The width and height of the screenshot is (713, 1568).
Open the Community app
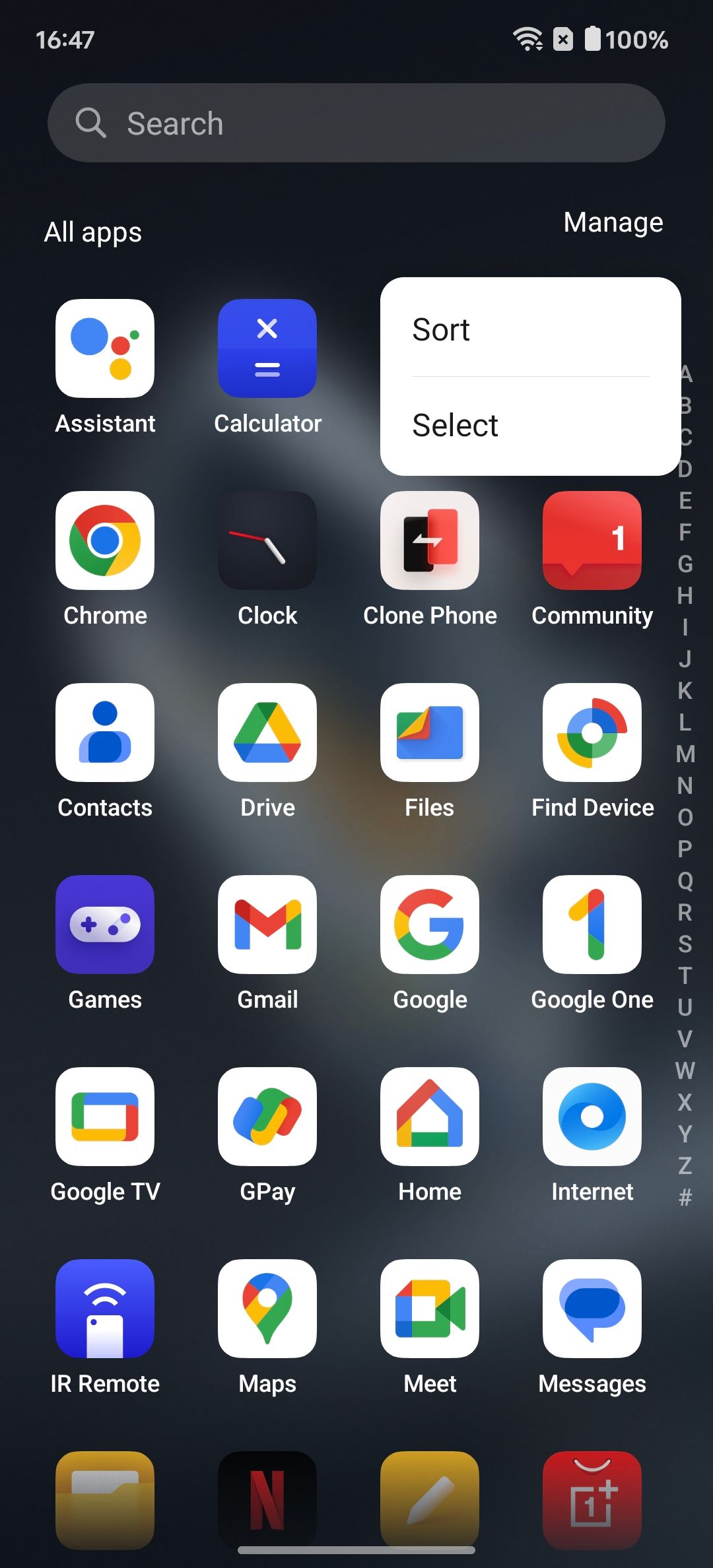[x=592, y=541]
